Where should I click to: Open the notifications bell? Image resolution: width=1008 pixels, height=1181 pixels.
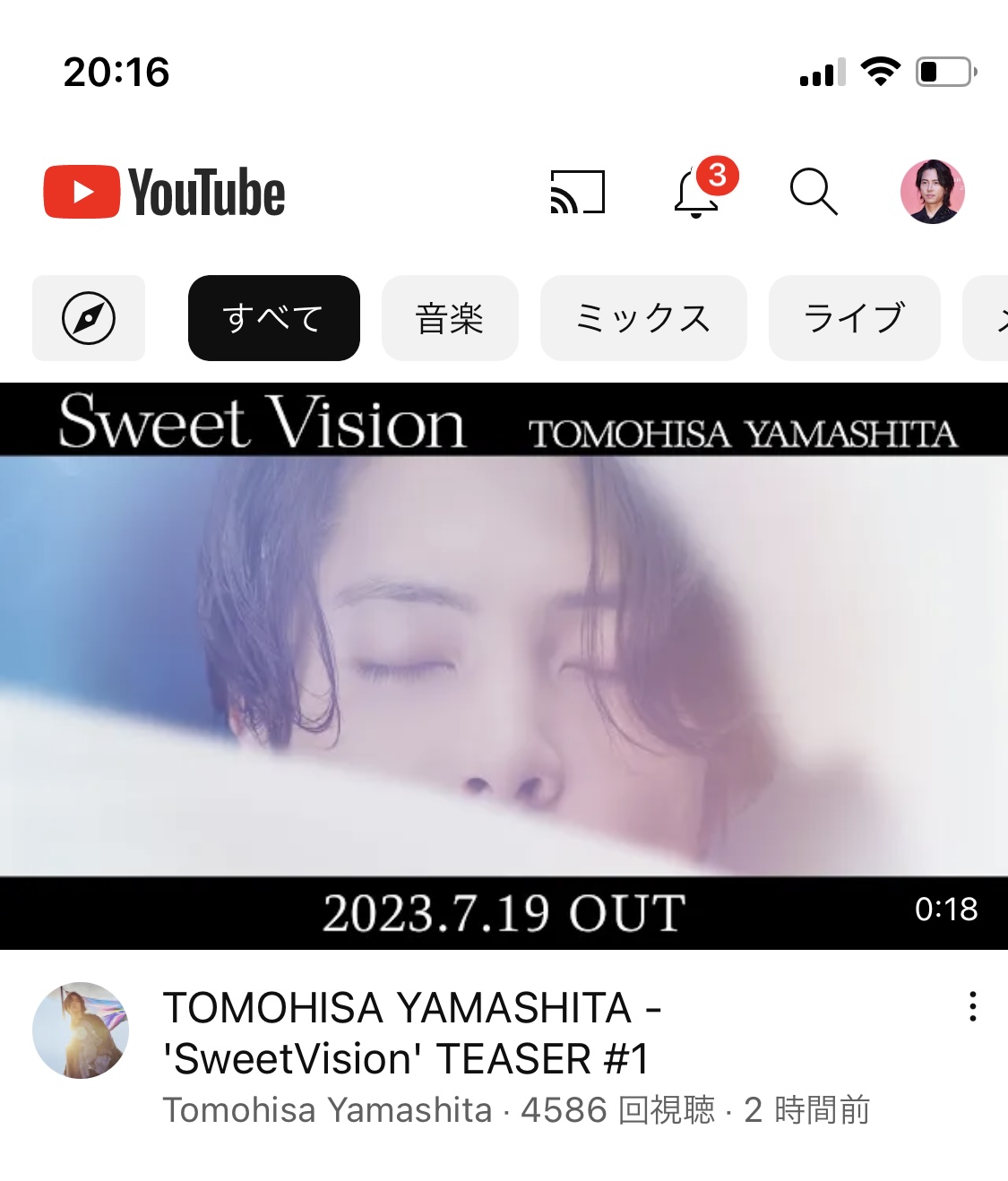696,194
